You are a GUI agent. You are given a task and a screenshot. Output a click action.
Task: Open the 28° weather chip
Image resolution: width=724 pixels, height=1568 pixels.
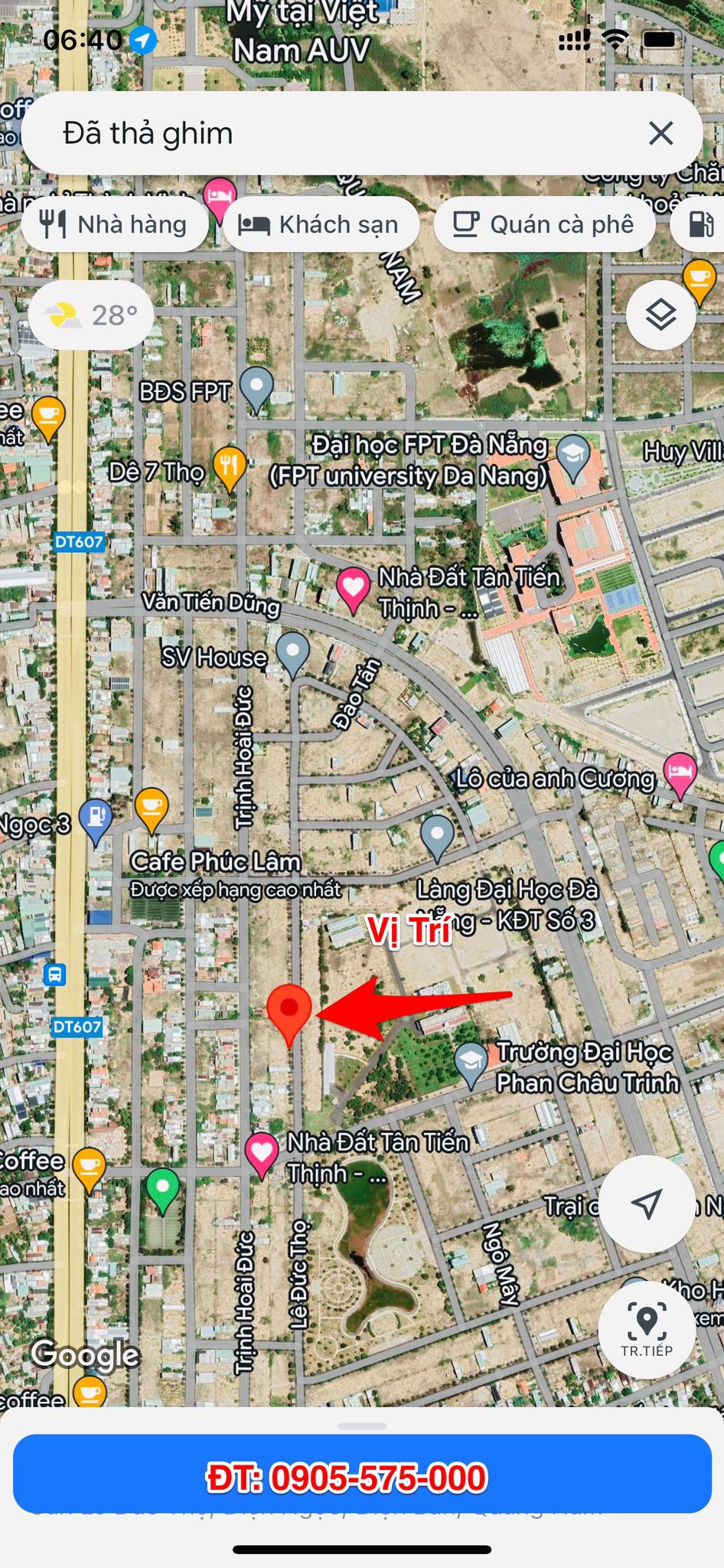click(91, 315)
